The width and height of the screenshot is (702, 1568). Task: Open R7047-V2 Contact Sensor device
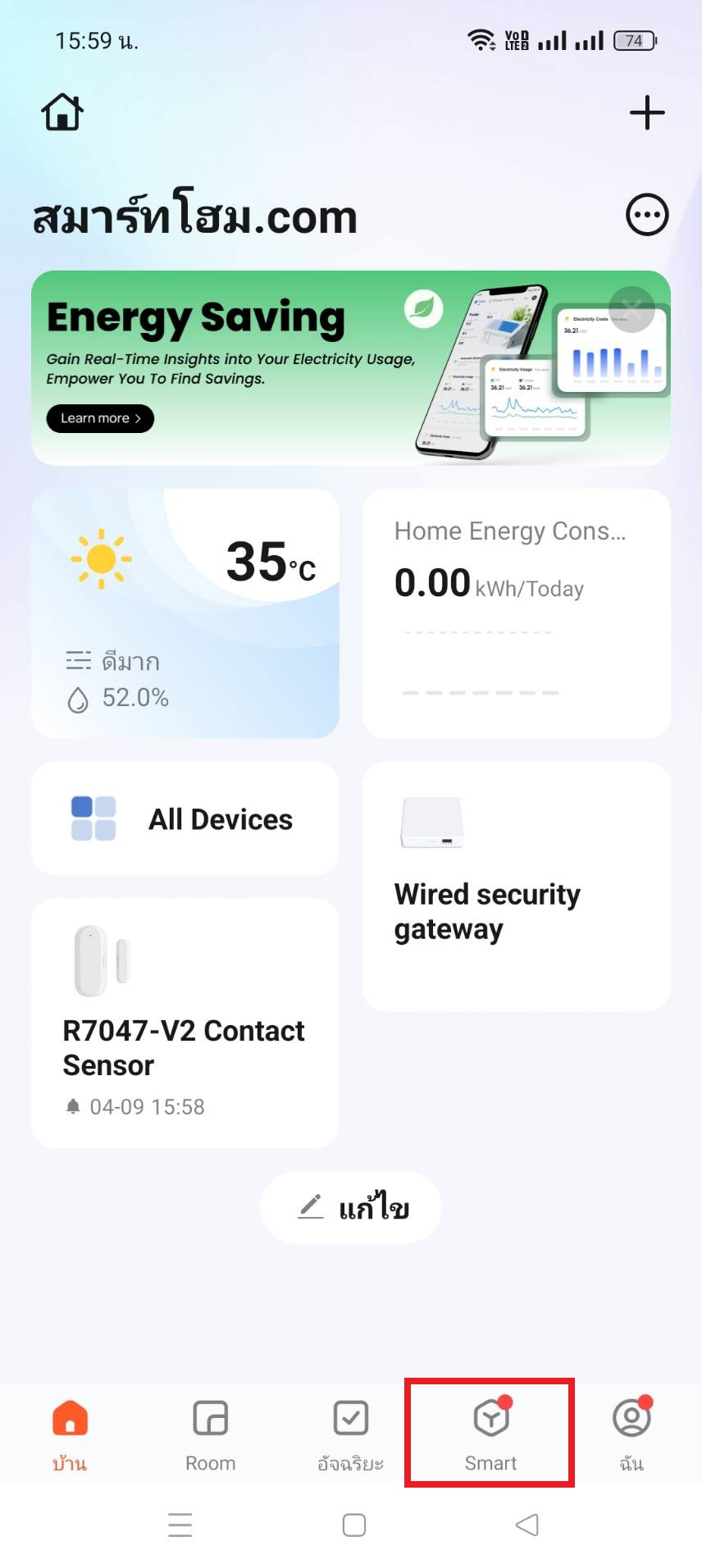point(185,1023)
